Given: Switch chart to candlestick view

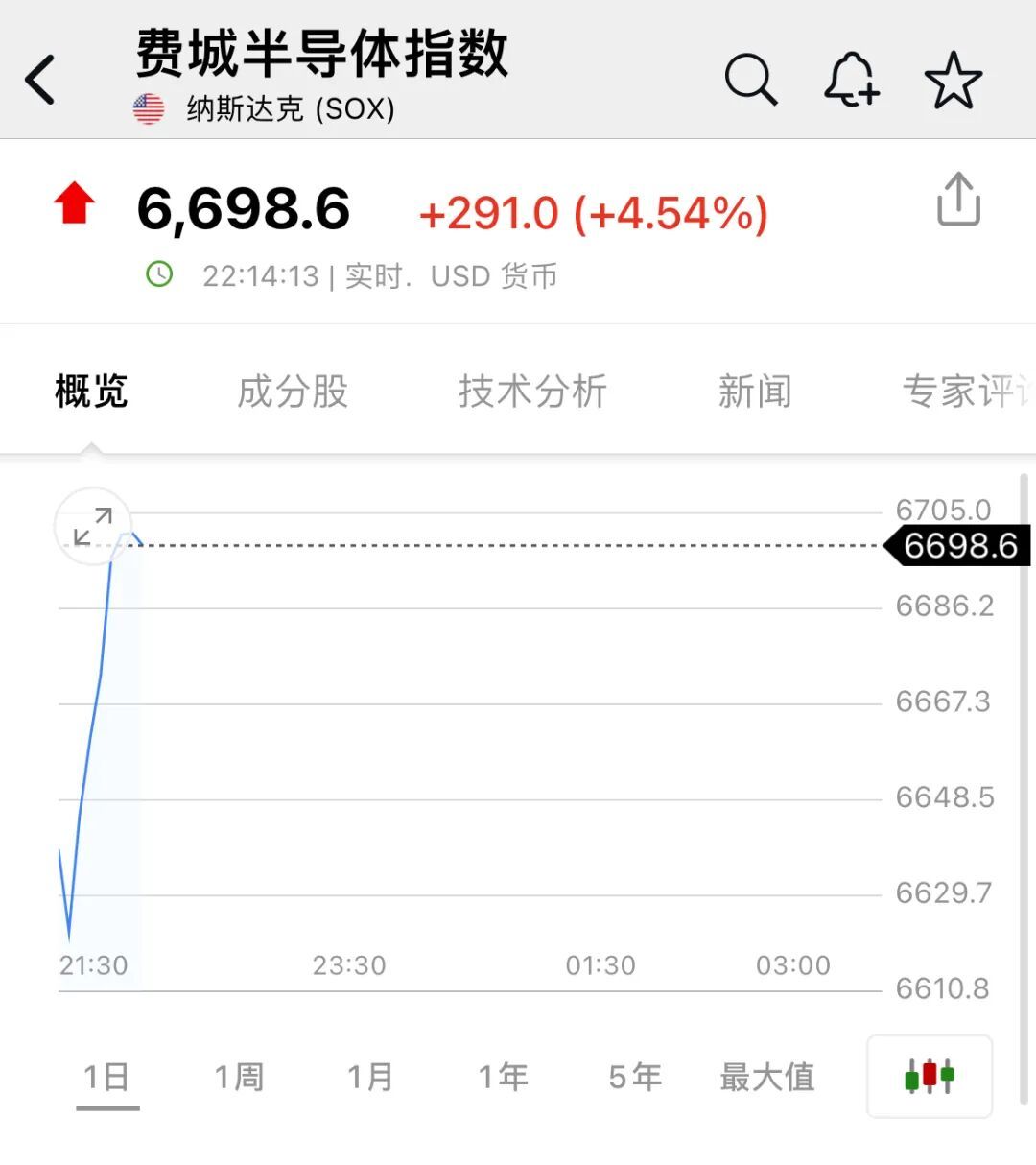Looking at the screenshot, I should [x=928, y=1077].
